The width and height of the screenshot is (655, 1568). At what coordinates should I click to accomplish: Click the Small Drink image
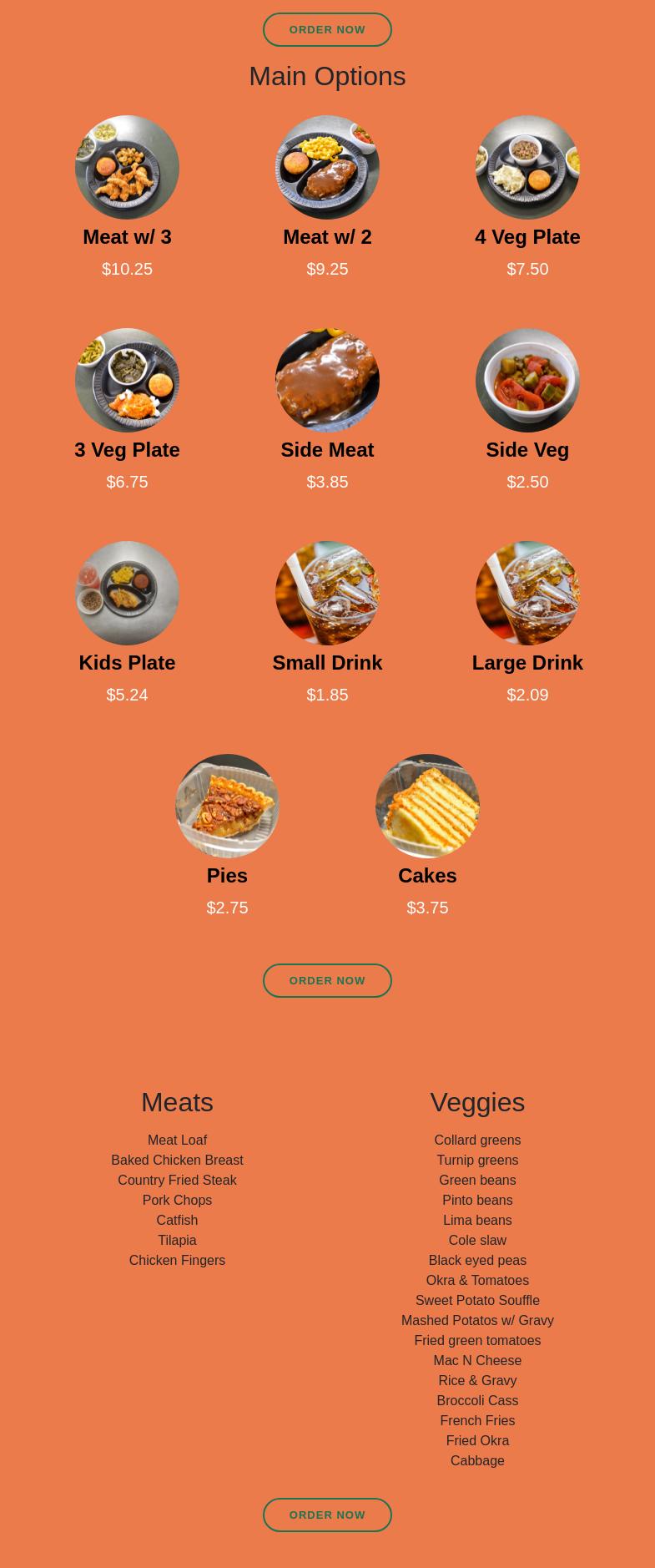pos(327,593)
